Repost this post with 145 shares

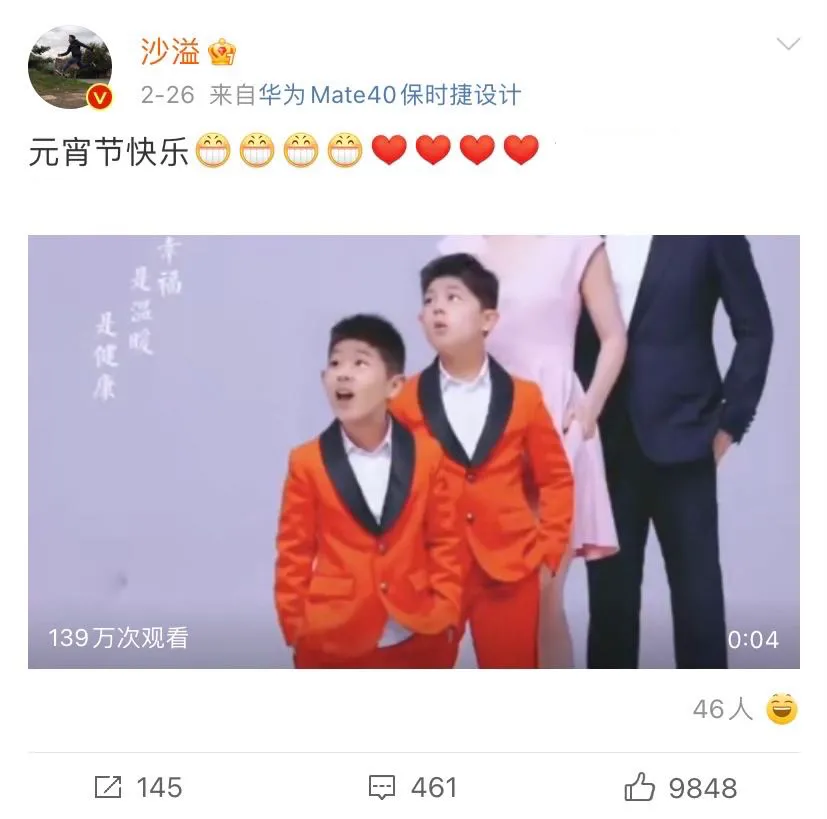coord(138,788)
